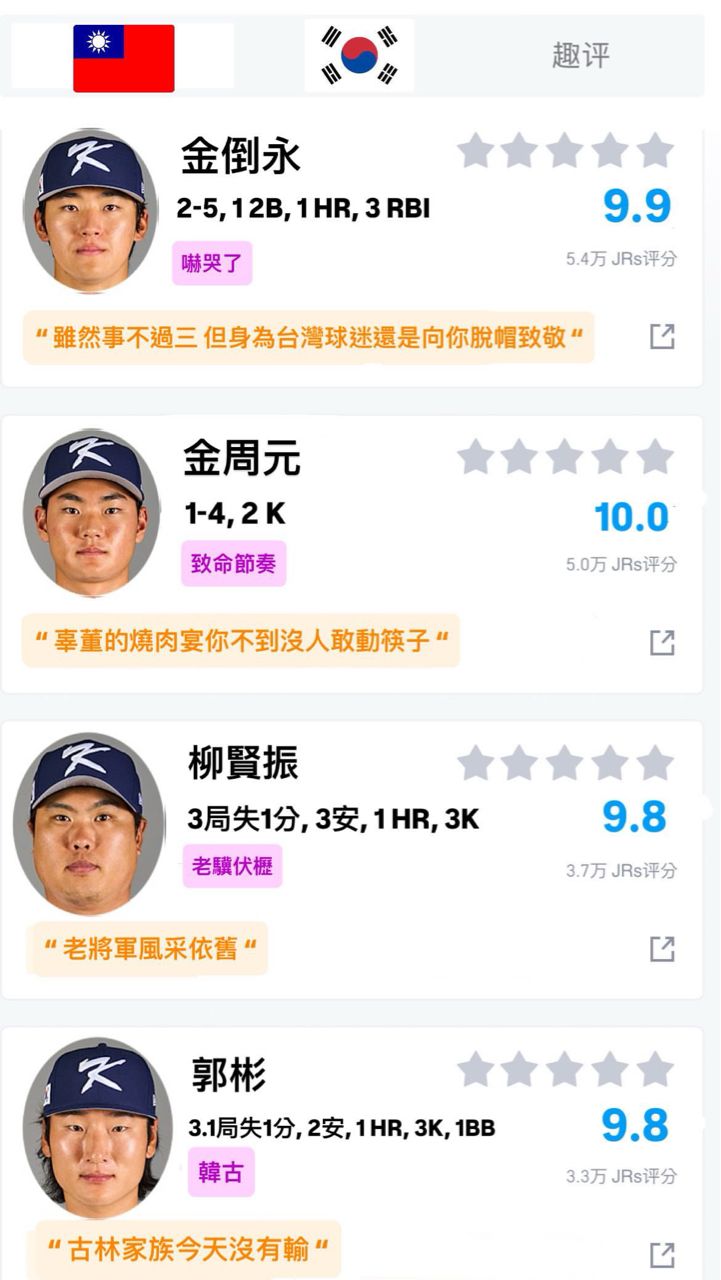Image resolution: width=721 pixels, height=1280 pixels.
Task: Give 郭彬 five stars
Action: pos(655,1070)
